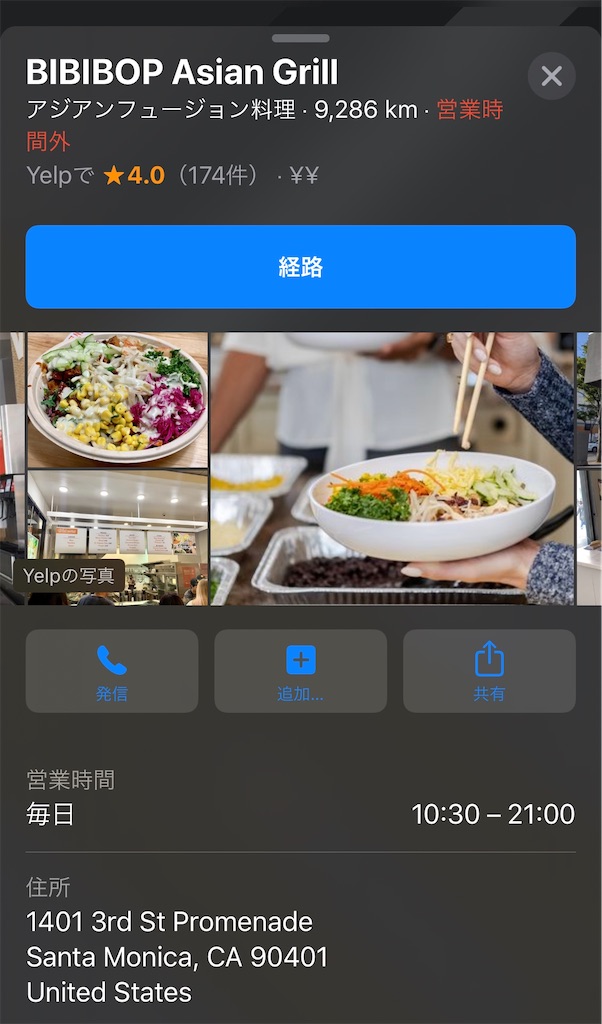View the large photo of bowl with chopsticks
Viewport: 602px width, 1024px height.
(392, 468)
